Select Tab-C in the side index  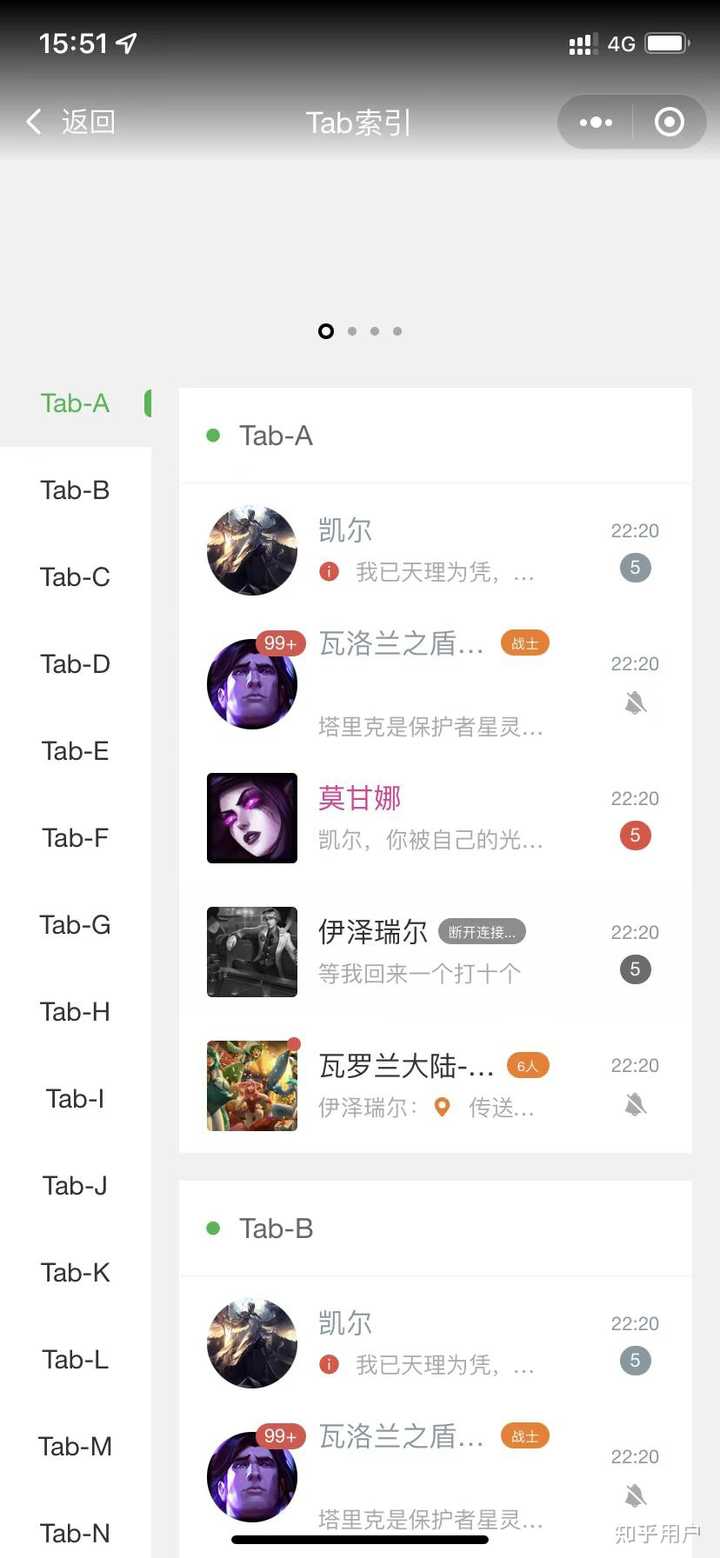click(x=75, y=577)
